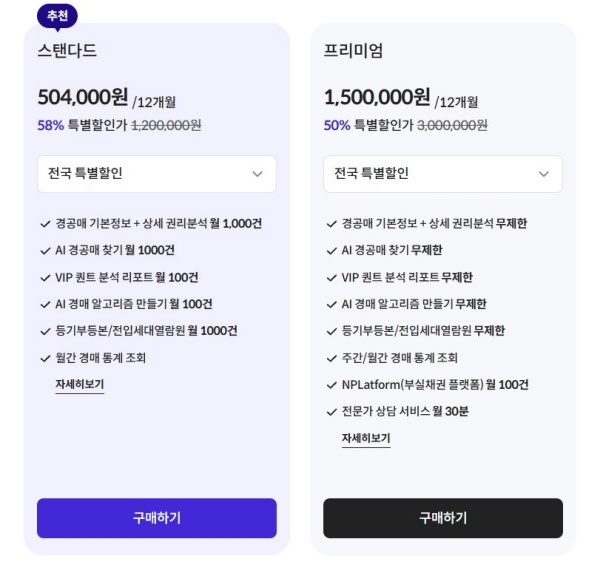This screenshot has height=566, width=600.
Task: Open the 전국 특별할인 dropdown under 스탠다드
Action: (x=157, y=174)
